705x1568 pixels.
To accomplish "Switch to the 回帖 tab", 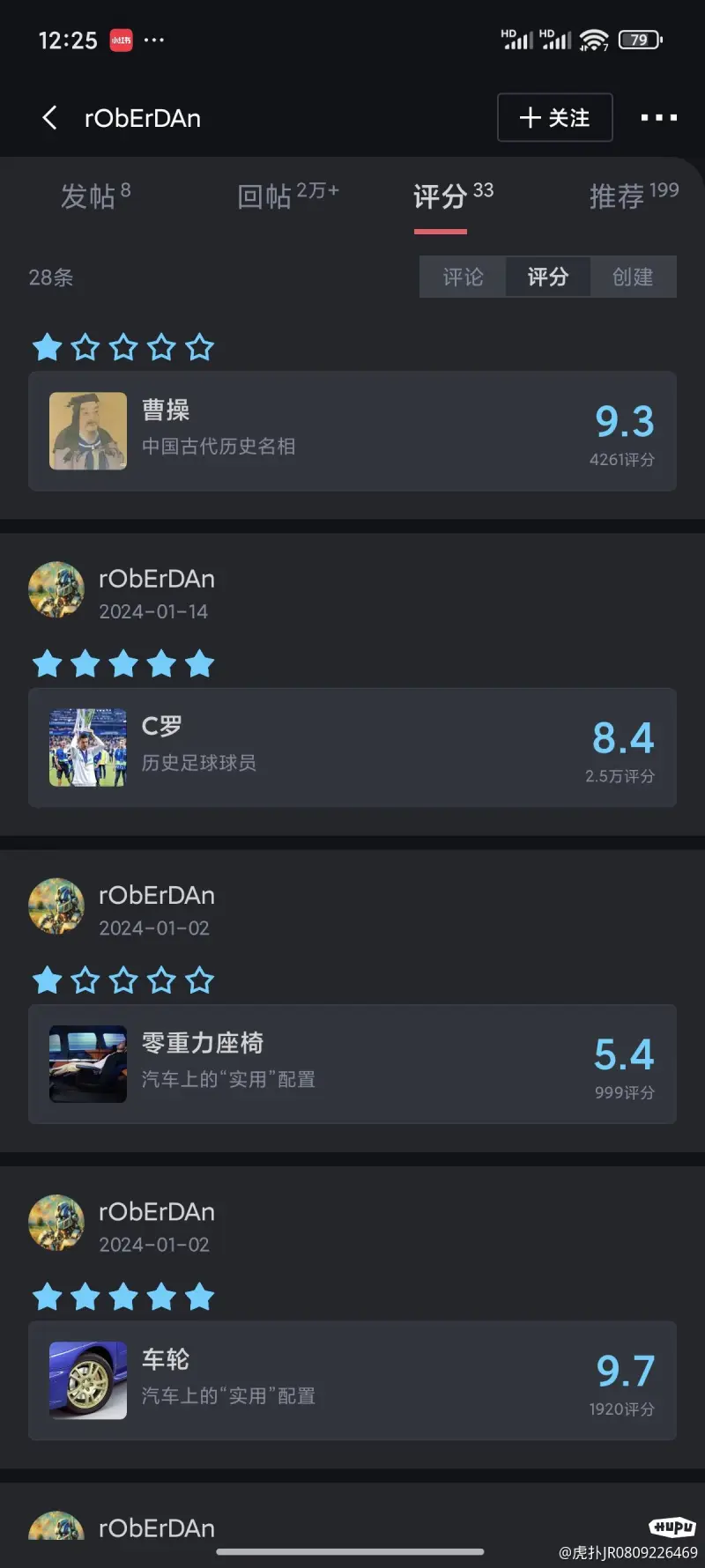I will tap(287, 196).
